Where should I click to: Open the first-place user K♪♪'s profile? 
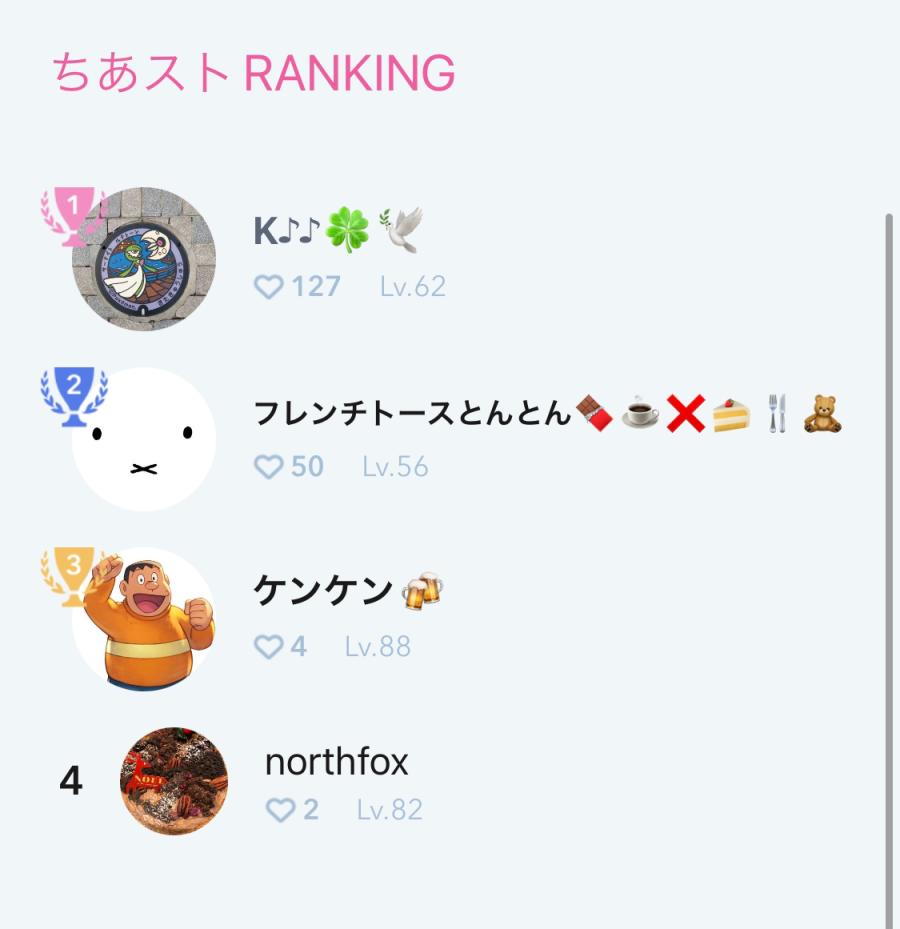tap(144, 259)
